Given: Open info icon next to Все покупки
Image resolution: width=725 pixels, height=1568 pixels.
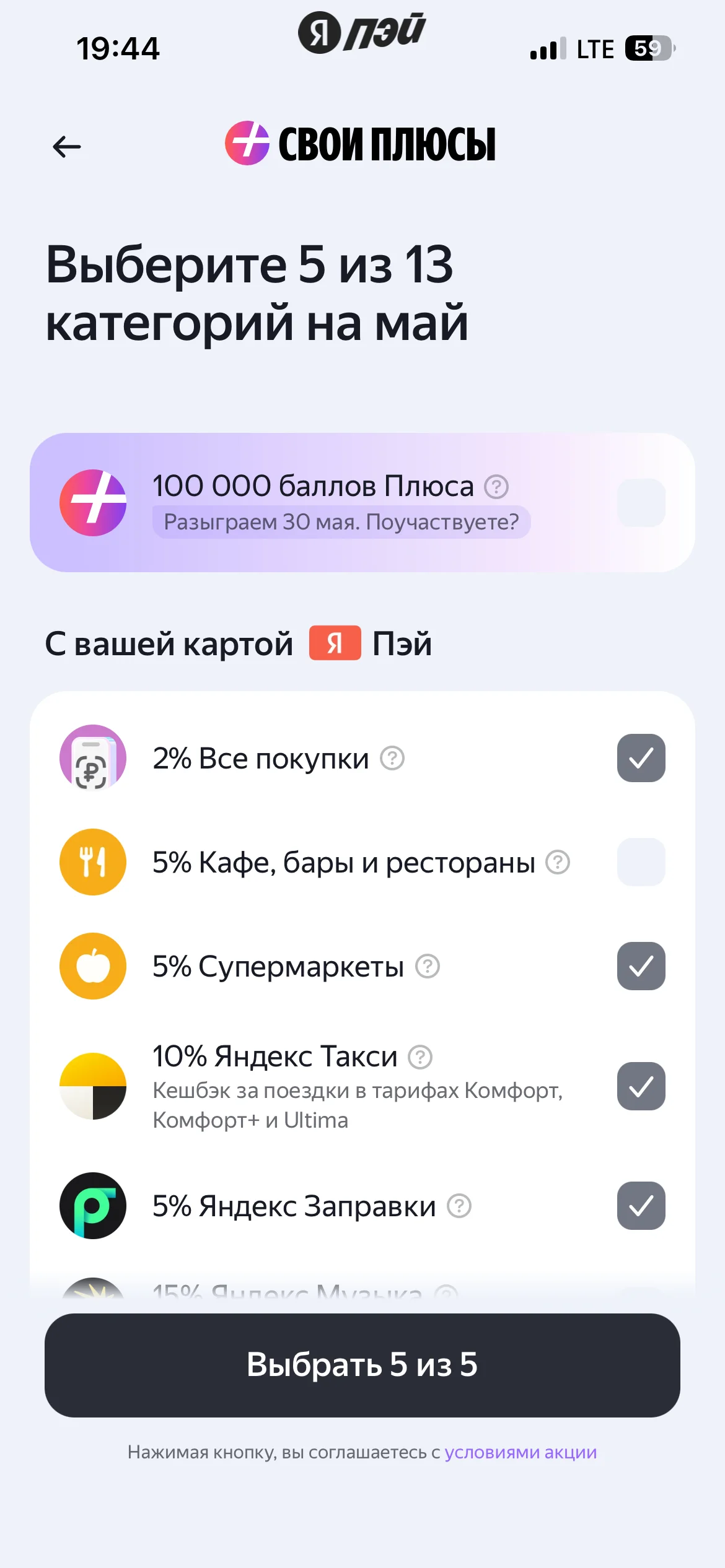Looking at the screenshot, I should 392,758.
